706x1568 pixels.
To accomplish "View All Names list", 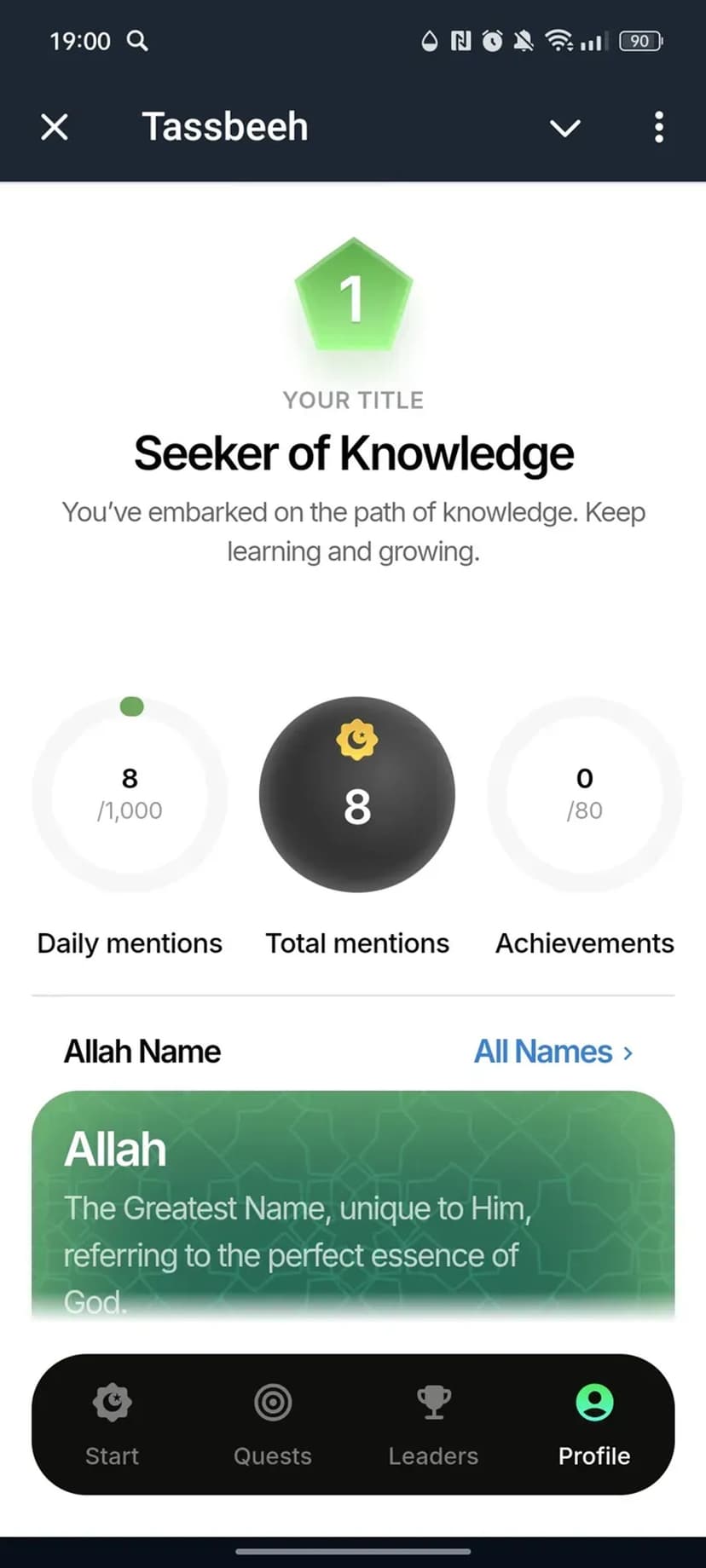I will tap(553, 1052).
